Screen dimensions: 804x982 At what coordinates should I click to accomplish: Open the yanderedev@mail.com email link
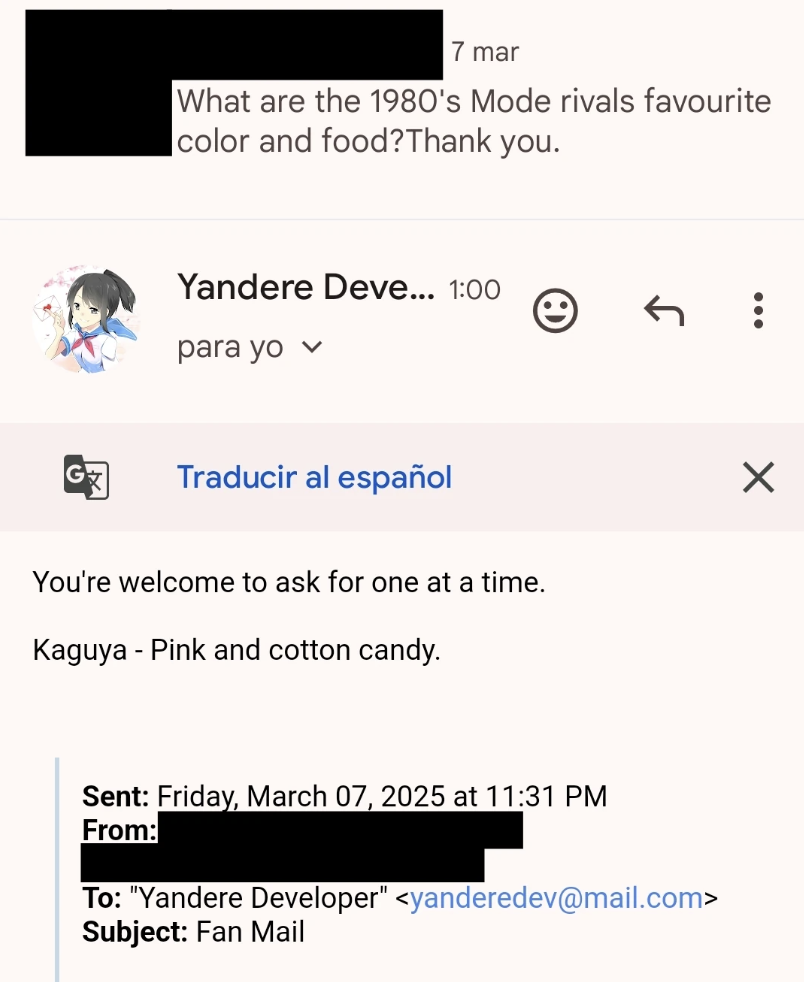[556, 898]
